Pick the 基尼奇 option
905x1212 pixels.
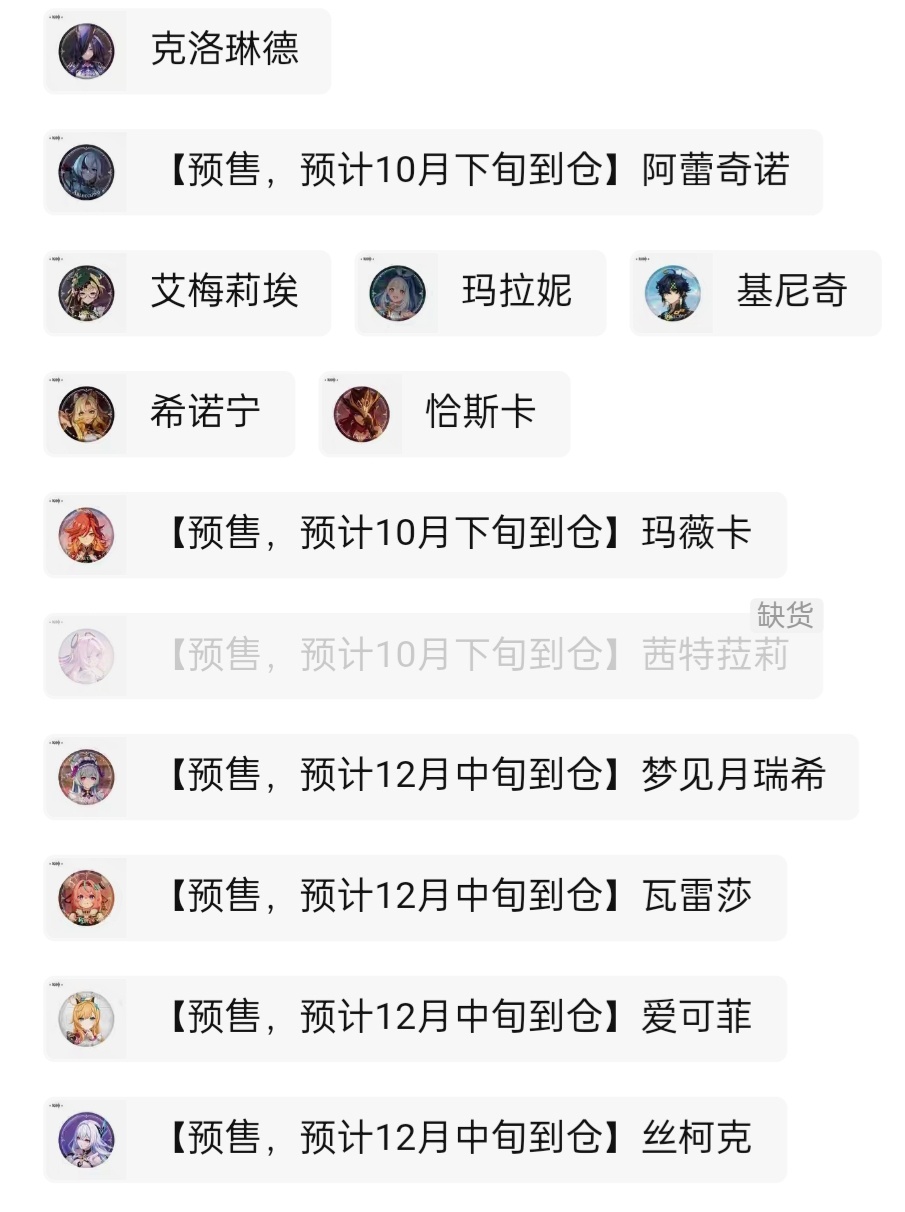pos(755,293)
